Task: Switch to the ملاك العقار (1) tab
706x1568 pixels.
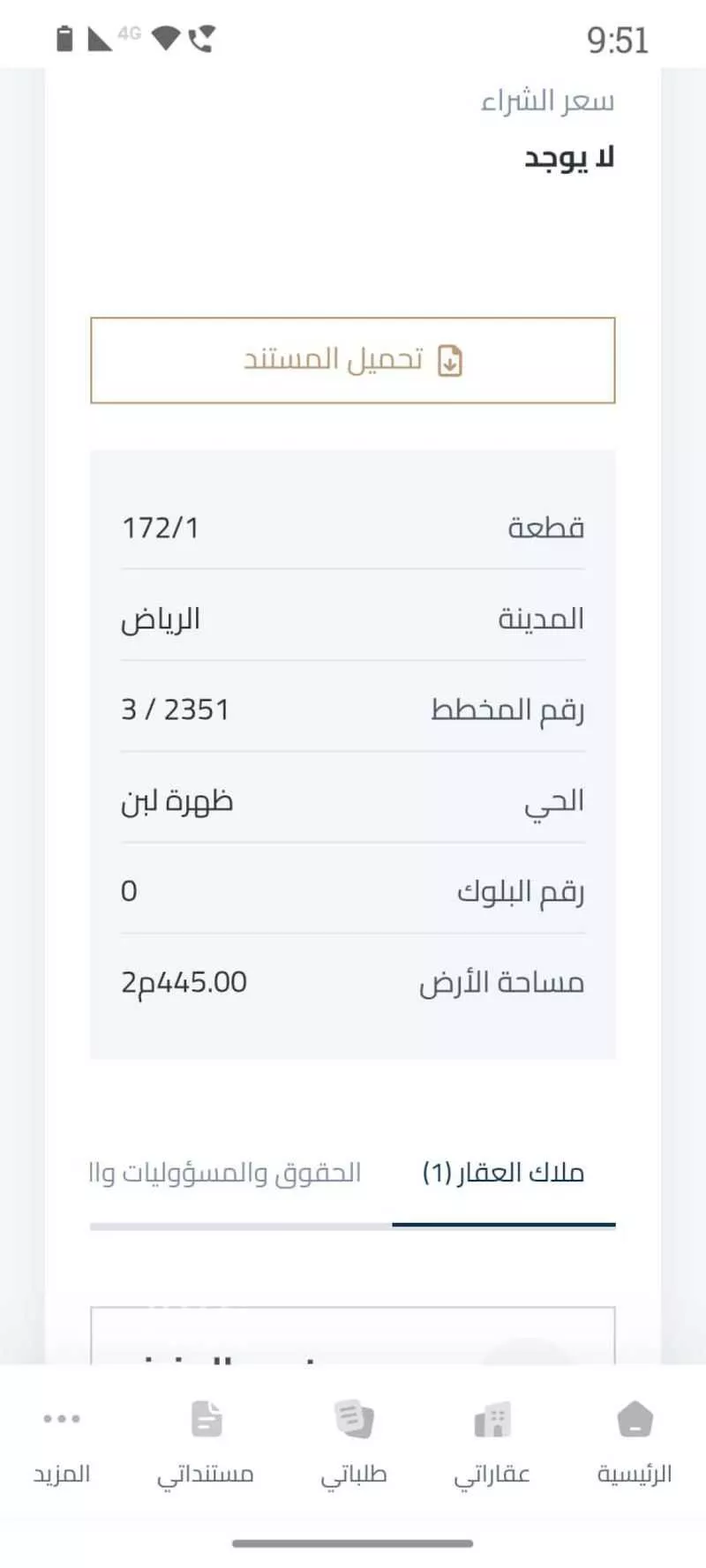Action: 504,1172
